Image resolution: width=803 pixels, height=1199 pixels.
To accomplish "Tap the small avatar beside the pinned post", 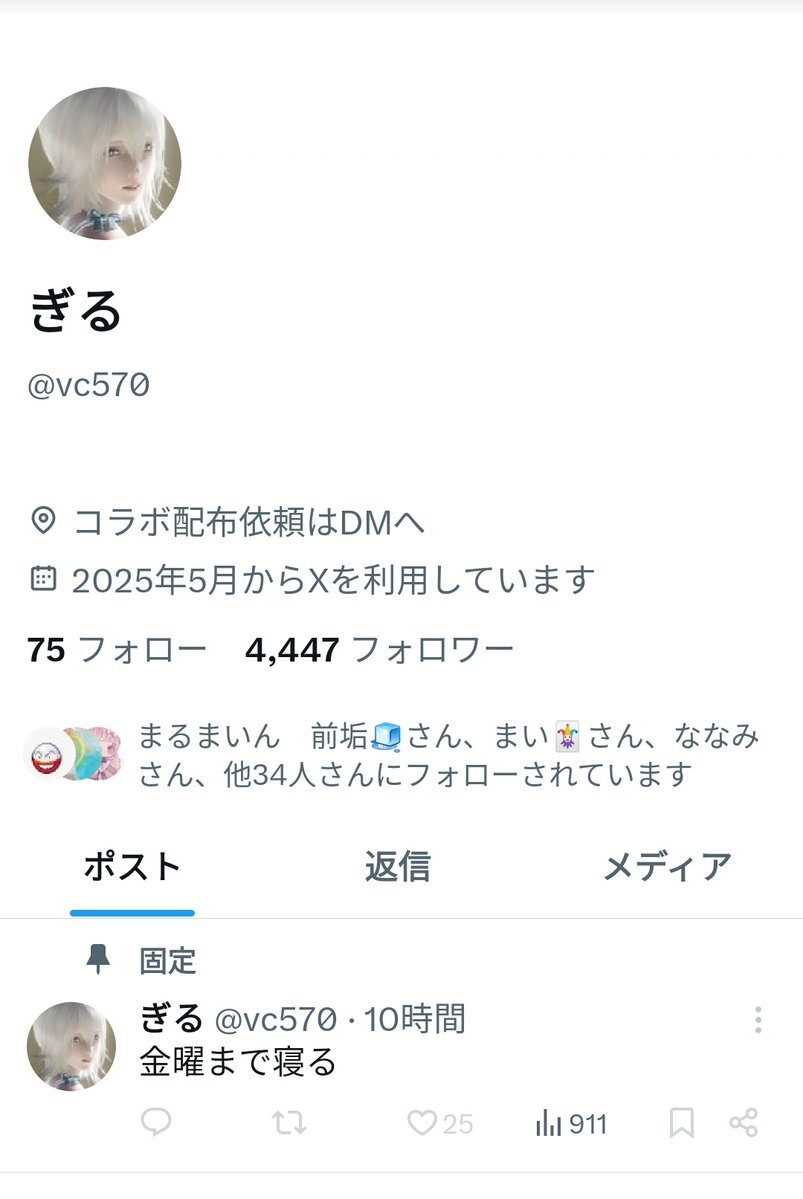I will [70, 1046].
